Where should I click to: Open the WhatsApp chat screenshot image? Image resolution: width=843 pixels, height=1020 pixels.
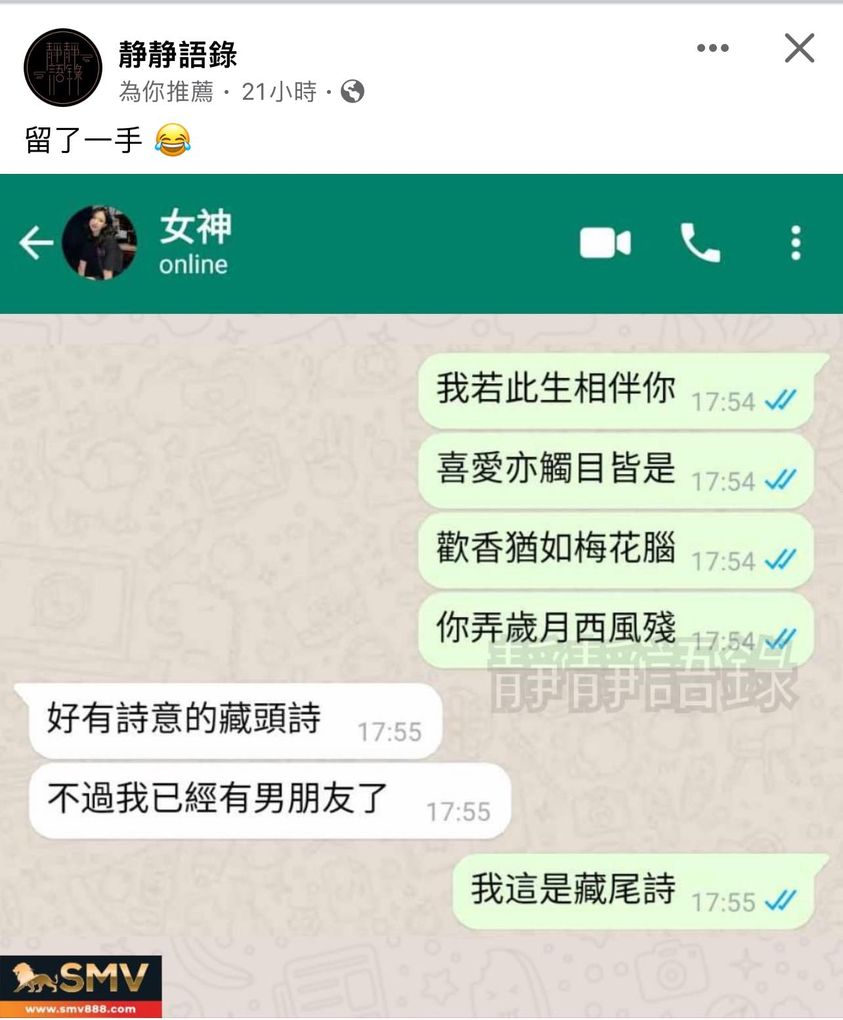tap(421, 596)
